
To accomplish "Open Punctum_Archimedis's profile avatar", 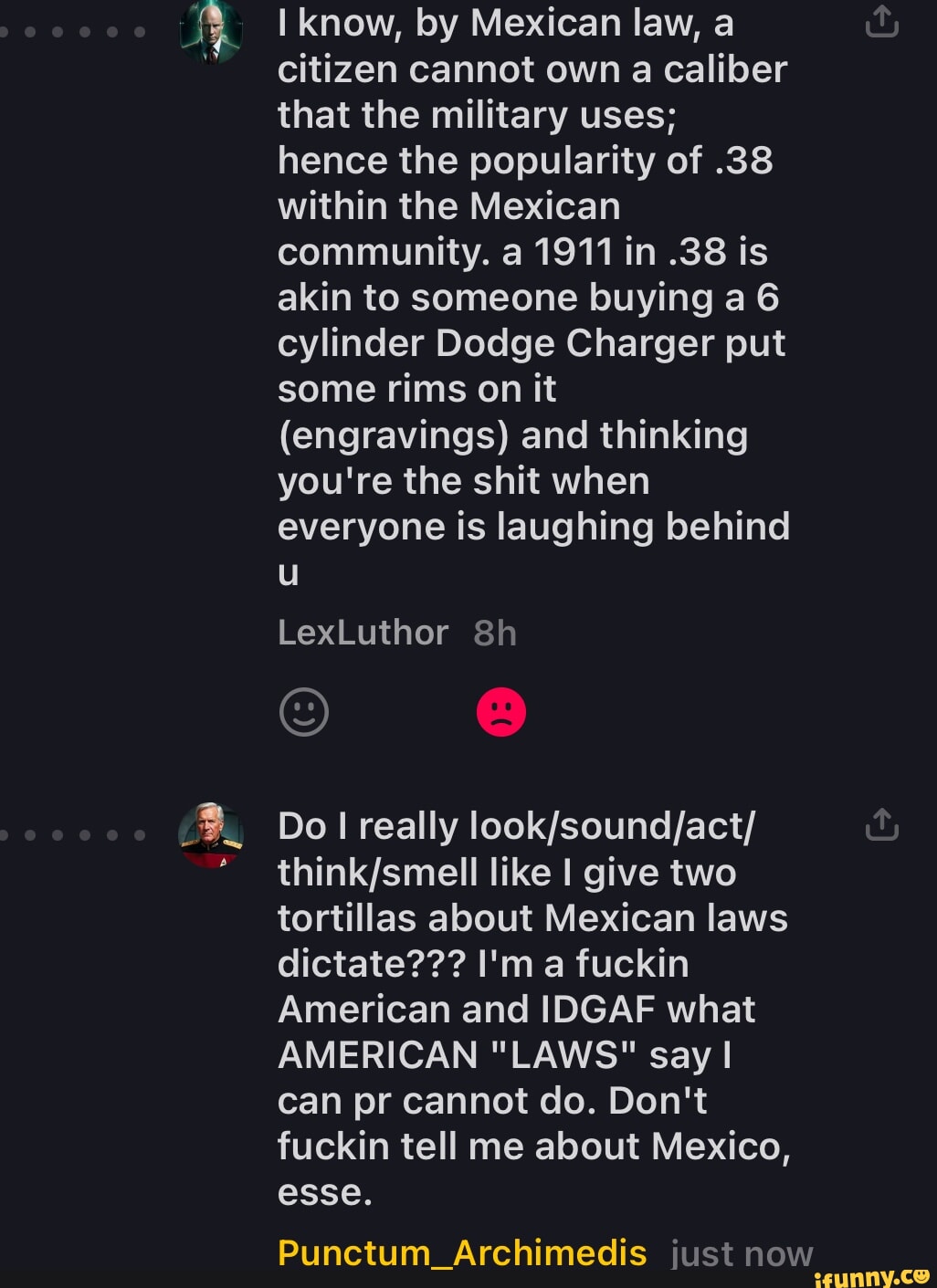I will 211,834.
